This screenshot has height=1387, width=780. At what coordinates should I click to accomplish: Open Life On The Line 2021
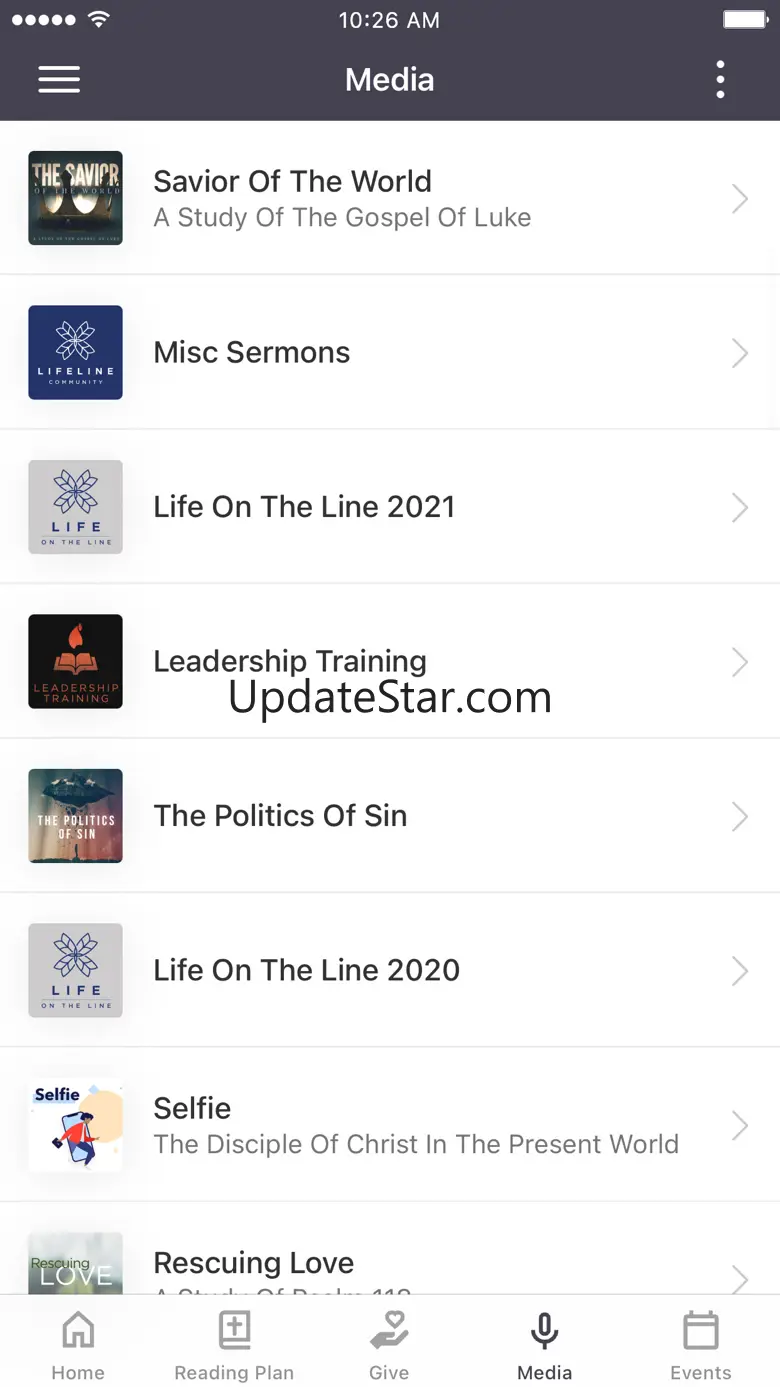pyautogui.click(x=390, y=507)
